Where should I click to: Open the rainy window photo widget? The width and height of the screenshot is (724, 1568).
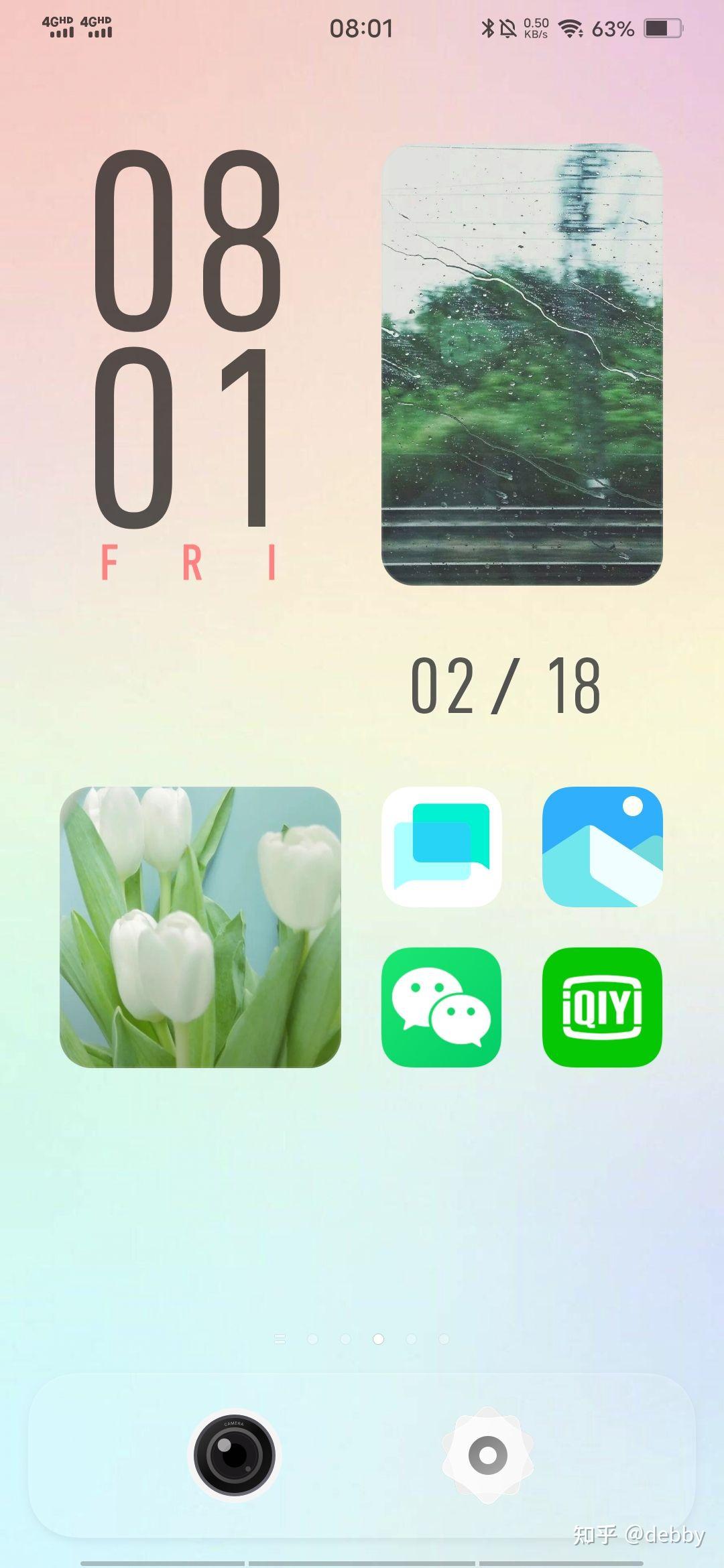click(522, 365)
